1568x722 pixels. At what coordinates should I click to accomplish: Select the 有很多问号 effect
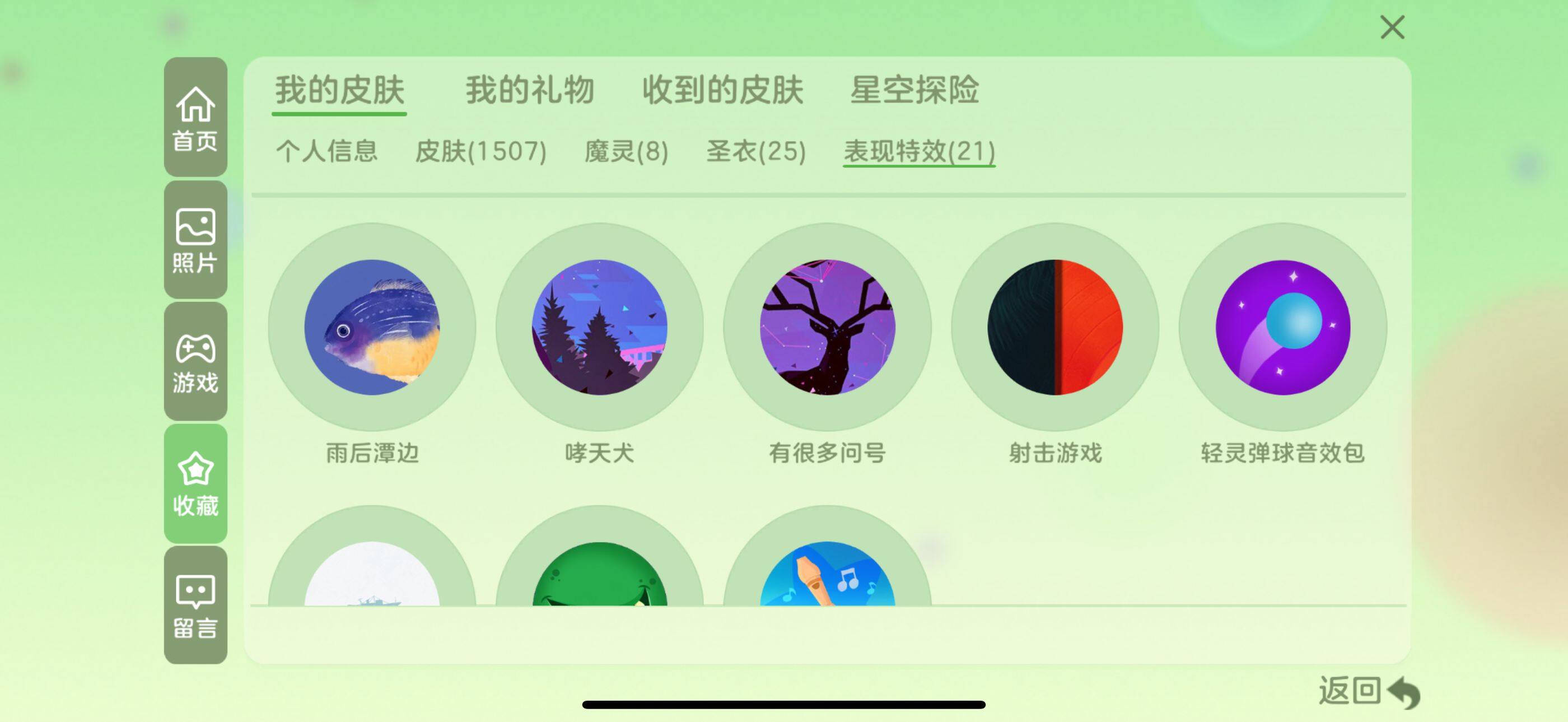pos(827,328)
